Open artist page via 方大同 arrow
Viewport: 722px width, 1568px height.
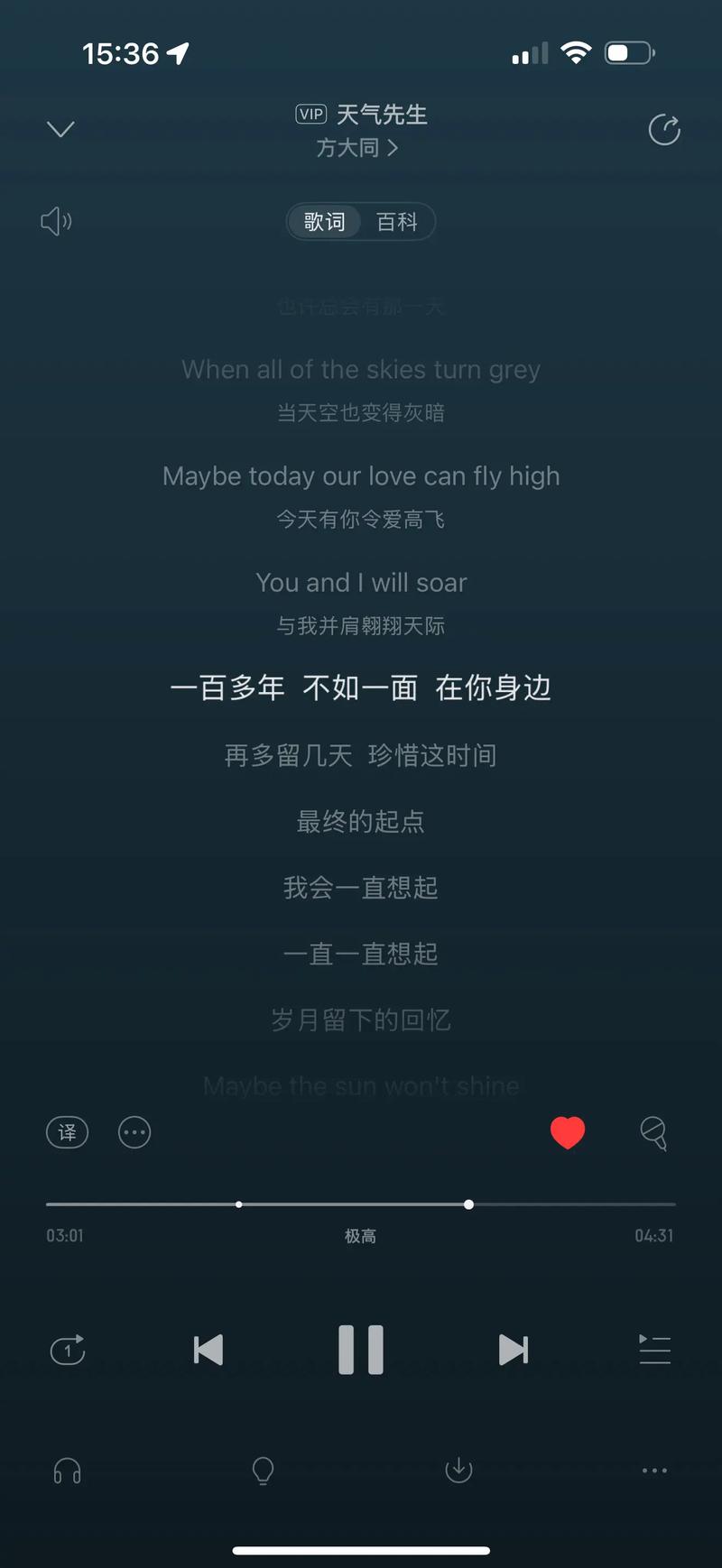[359, 148]
